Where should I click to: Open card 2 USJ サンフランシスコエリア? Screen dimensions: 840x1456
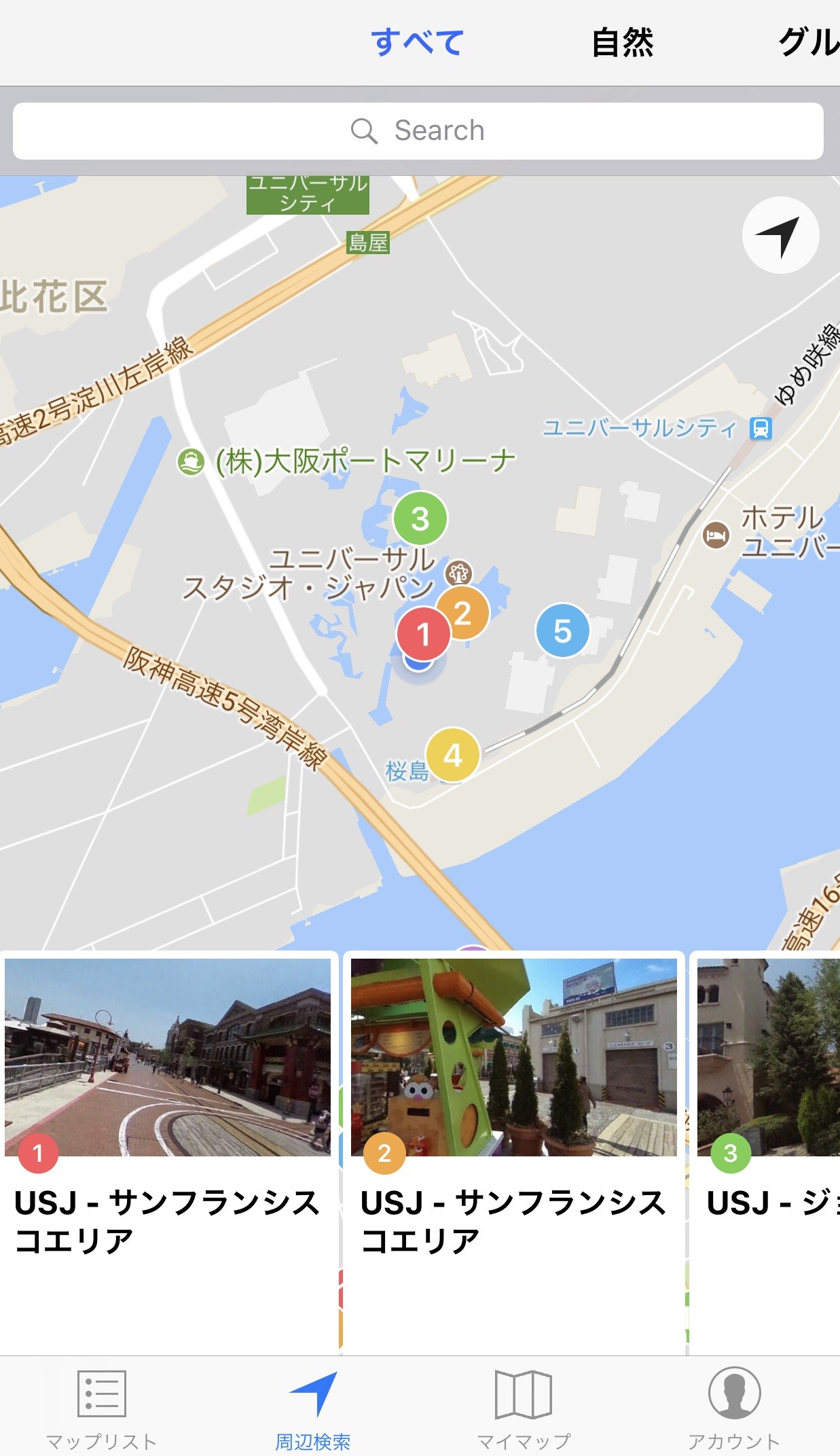[514, 1153]
